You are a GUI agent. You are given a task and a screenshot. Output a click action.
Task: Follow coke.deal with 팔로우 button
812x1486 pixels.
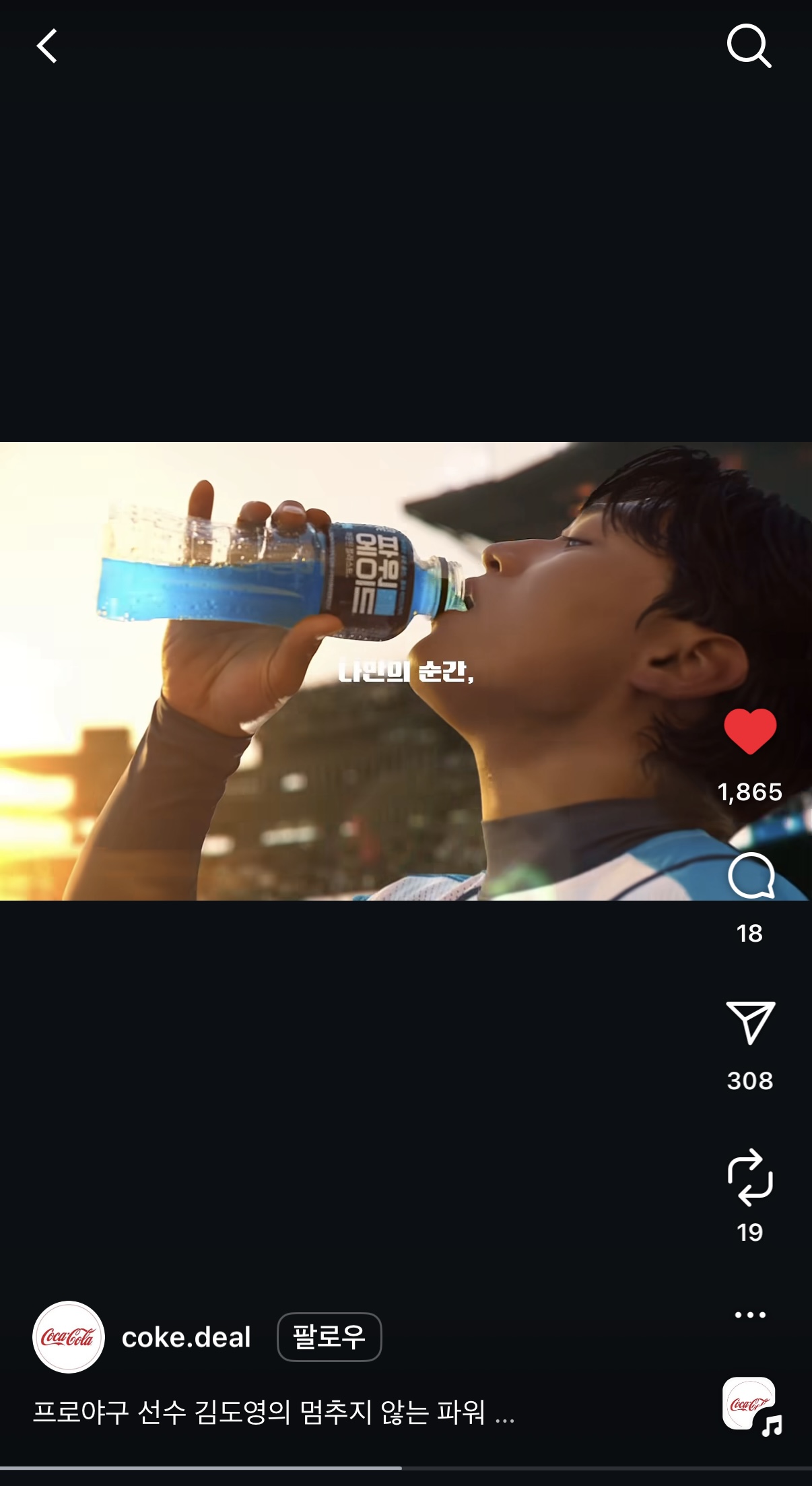(329, 1337)
